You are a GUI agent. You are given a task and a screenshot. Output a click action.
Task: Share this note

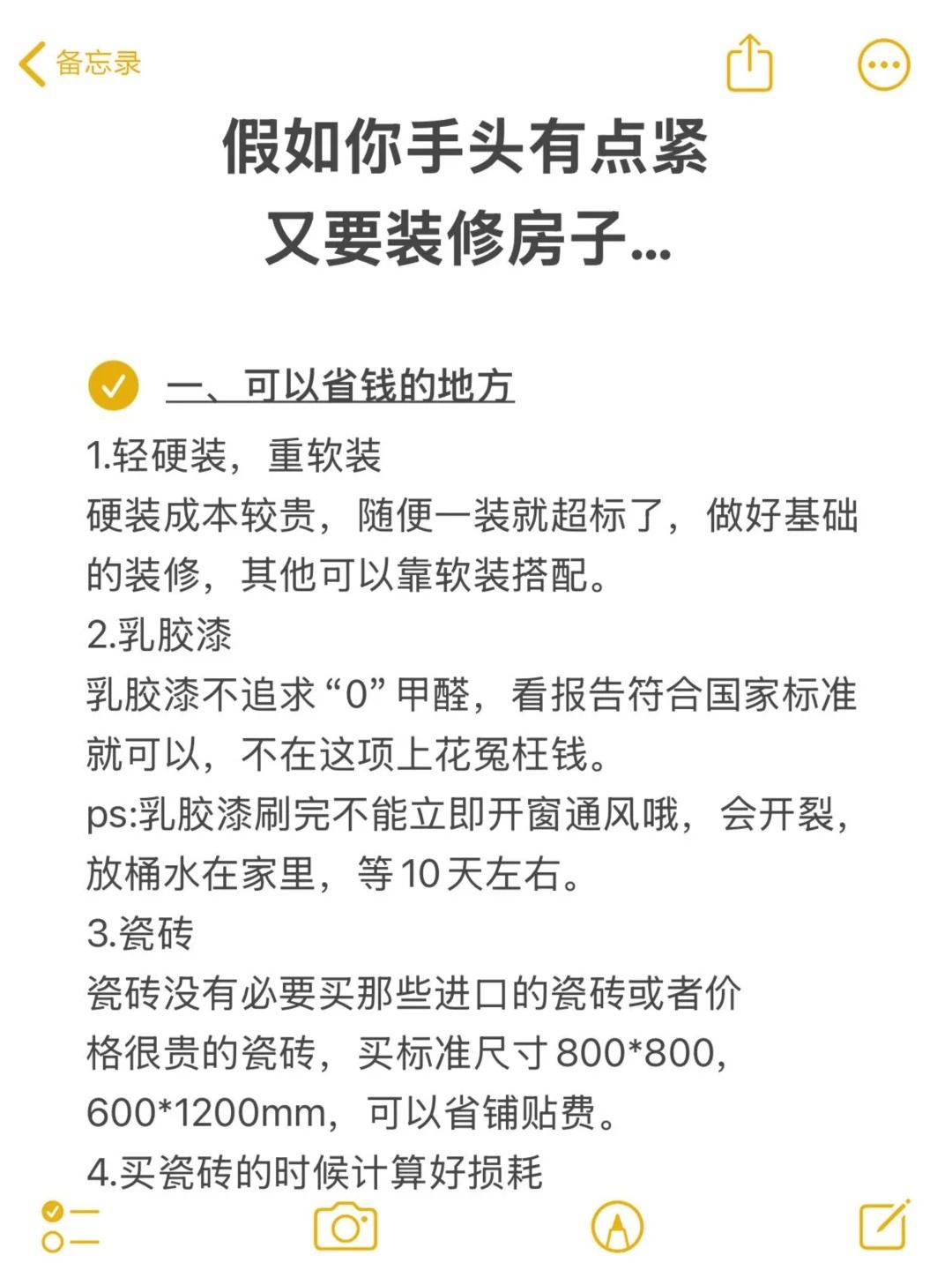(x=749, y=63)
